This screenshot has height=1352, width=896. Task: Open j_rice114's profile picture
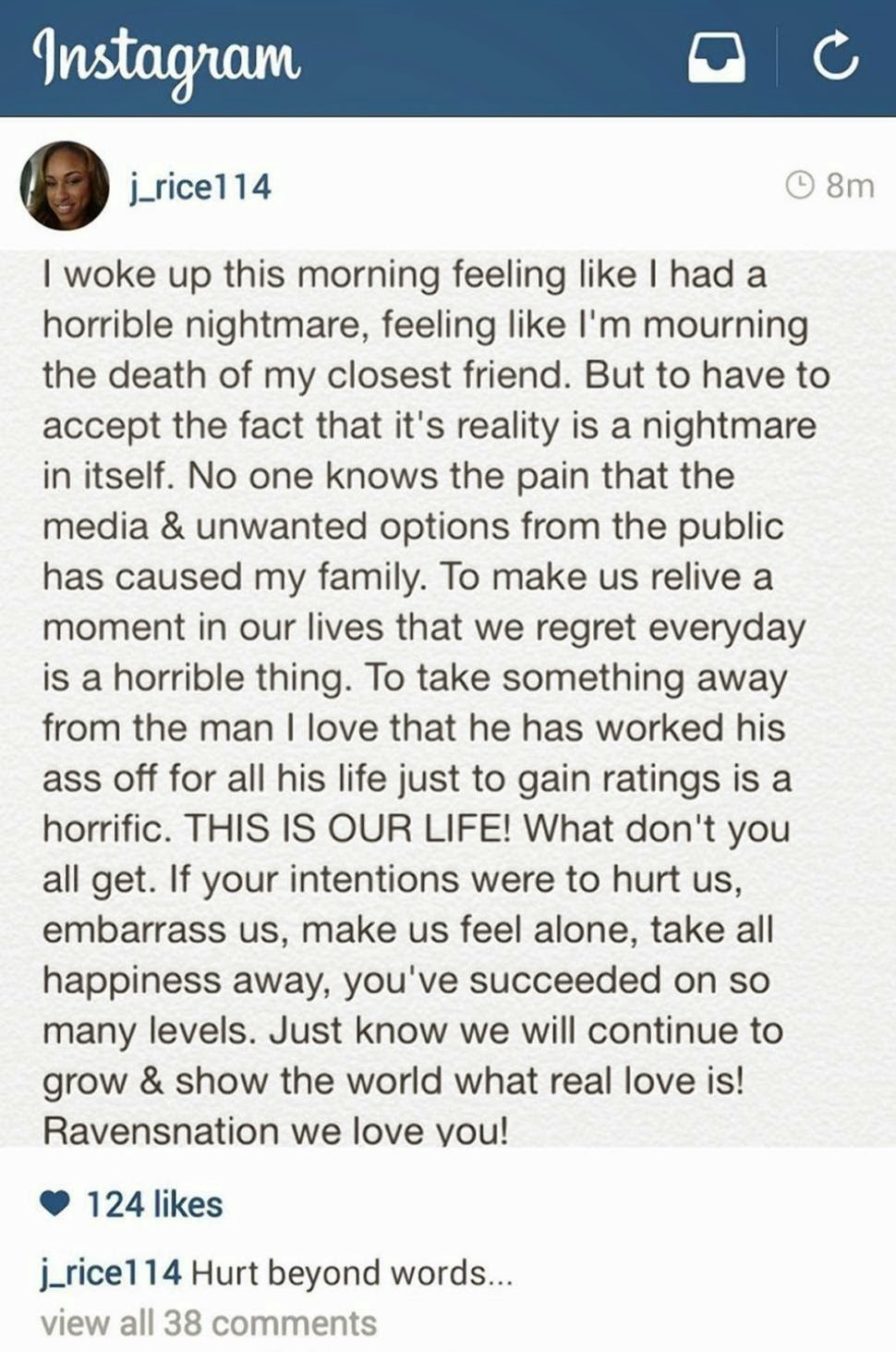pos(65,186)
